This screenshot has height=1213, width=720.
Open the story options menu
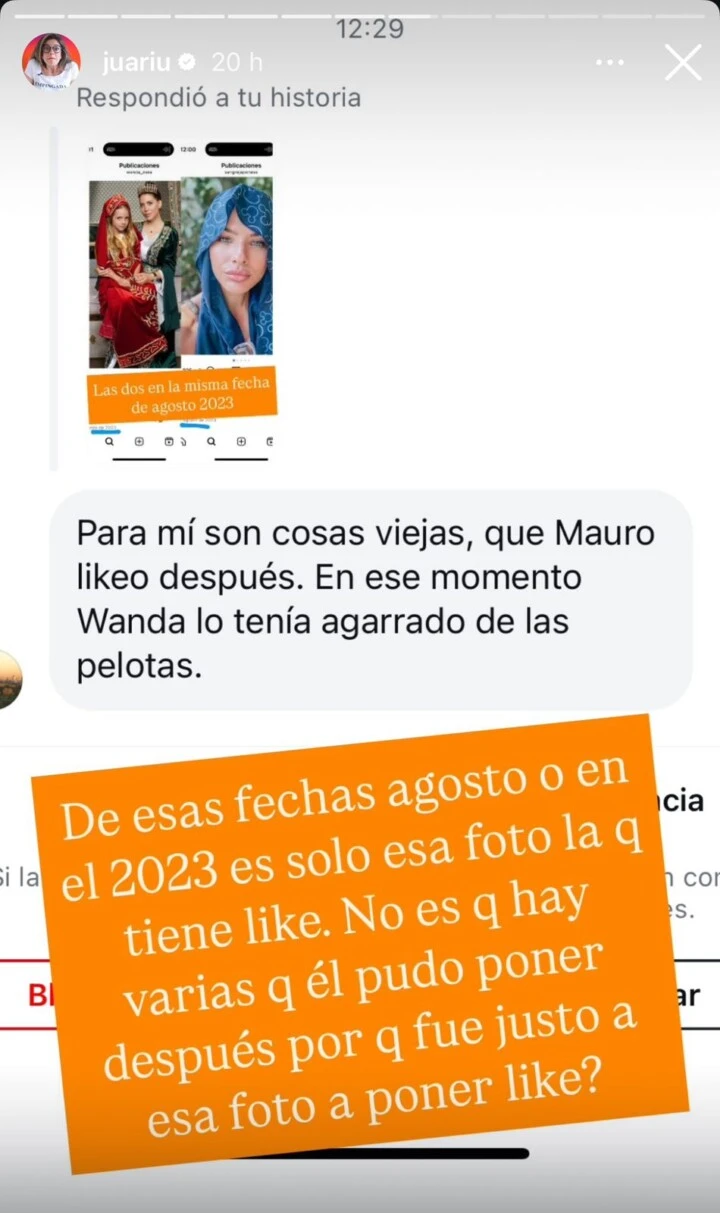pos(609,62)
